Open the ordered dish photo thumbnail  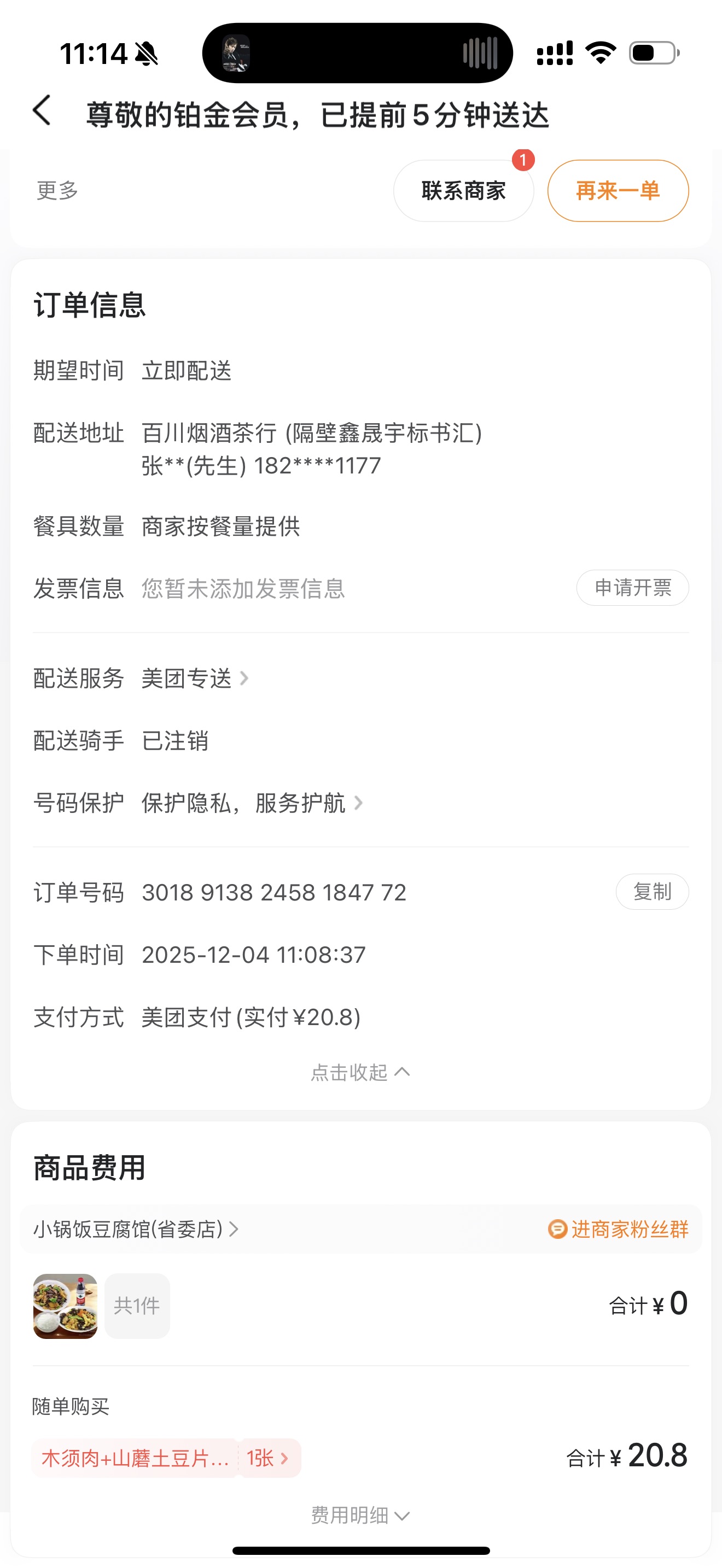pos(65,1306)
